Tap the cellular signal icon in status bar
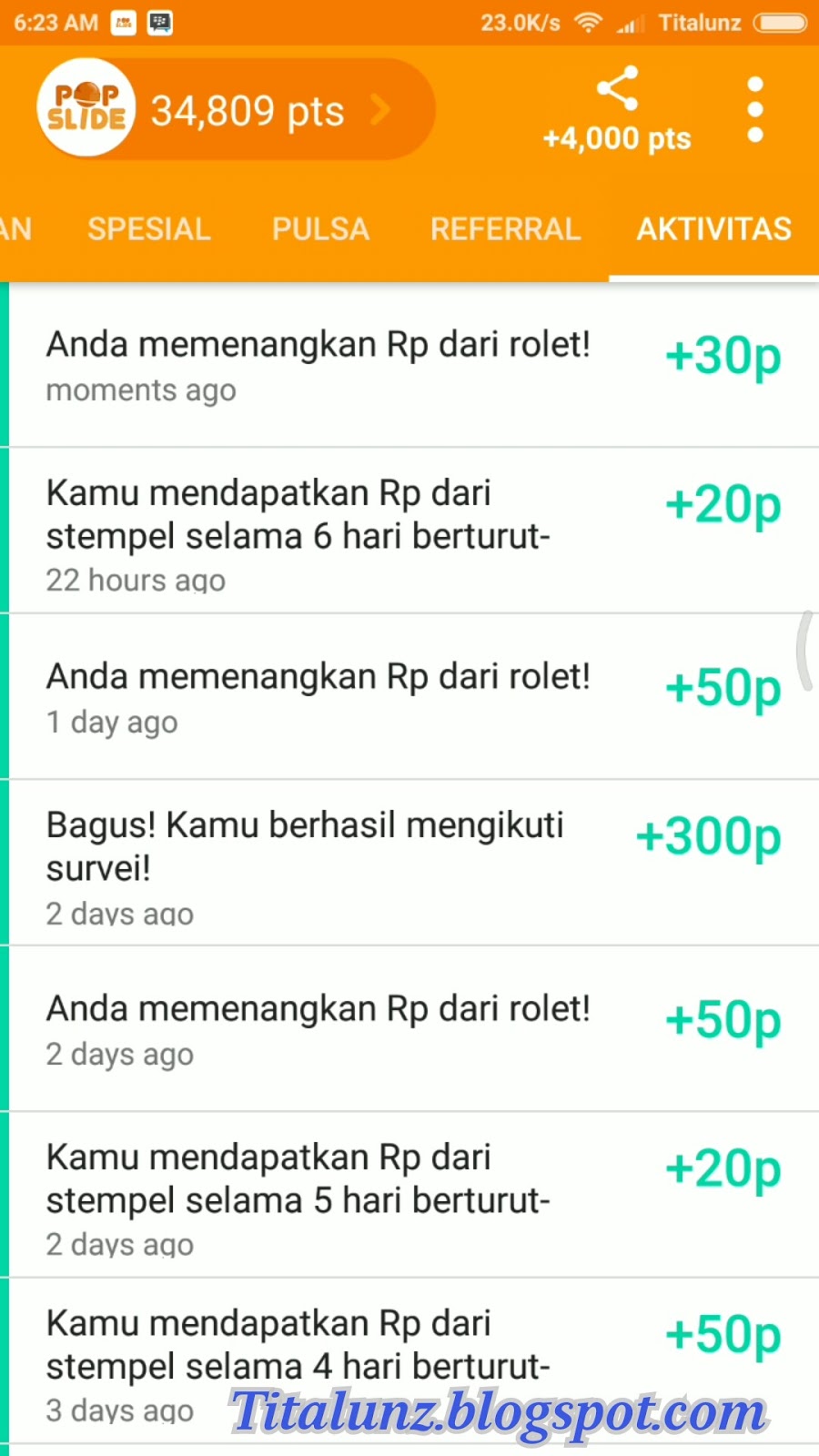 pyautogui.click(x=628, y=22)
